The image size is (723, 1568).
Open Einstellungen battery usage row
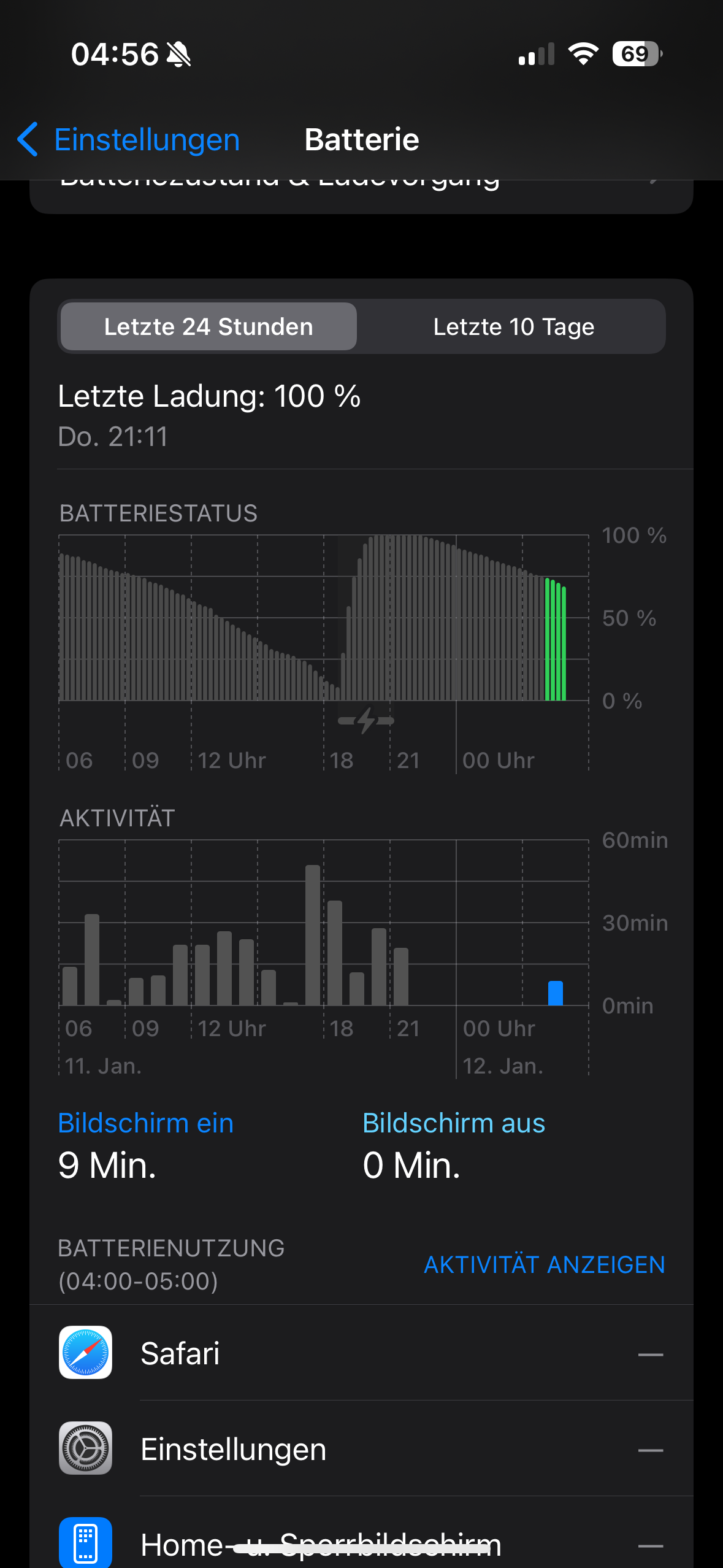pos(361,1448)
